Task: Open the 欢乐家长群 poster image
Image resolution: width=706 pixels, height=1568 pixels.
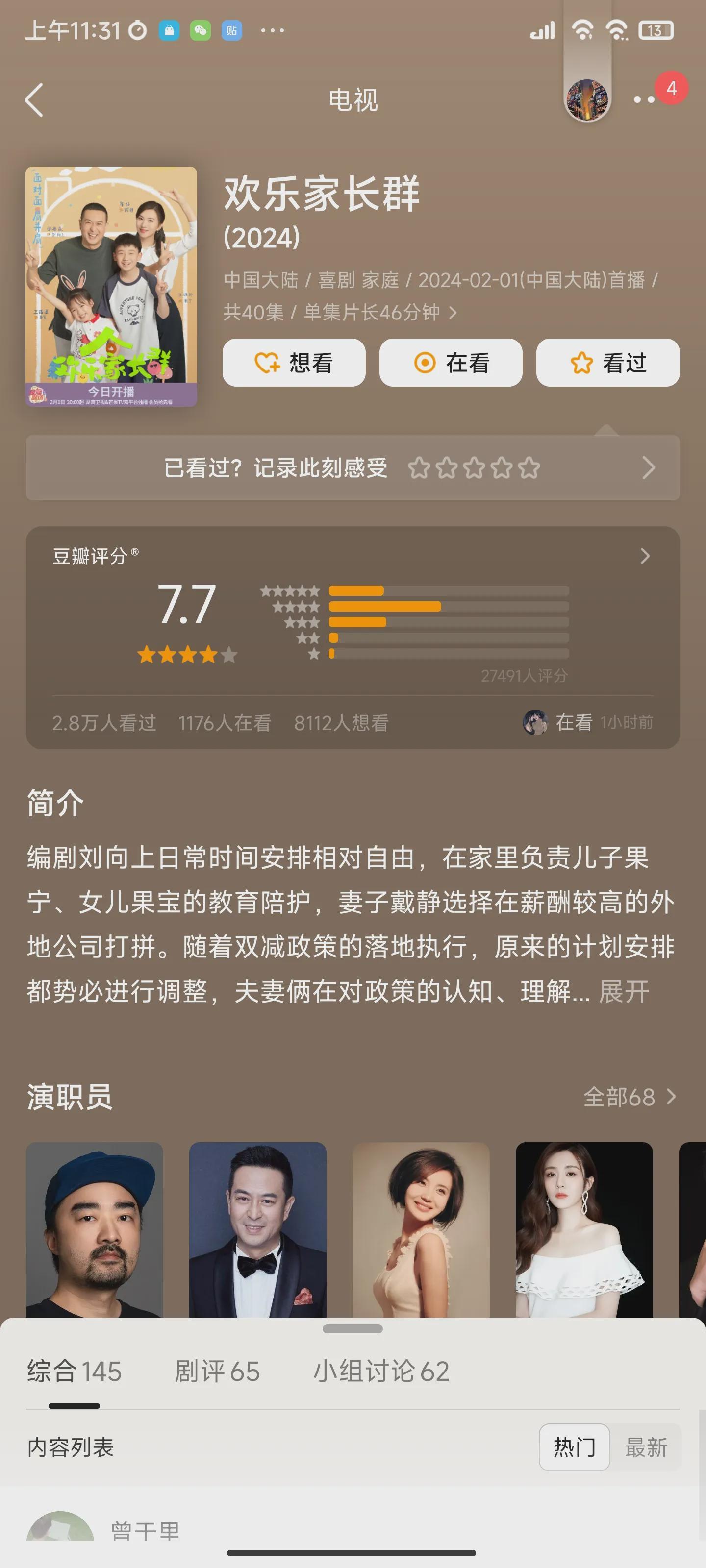Action: pos(111,286)
